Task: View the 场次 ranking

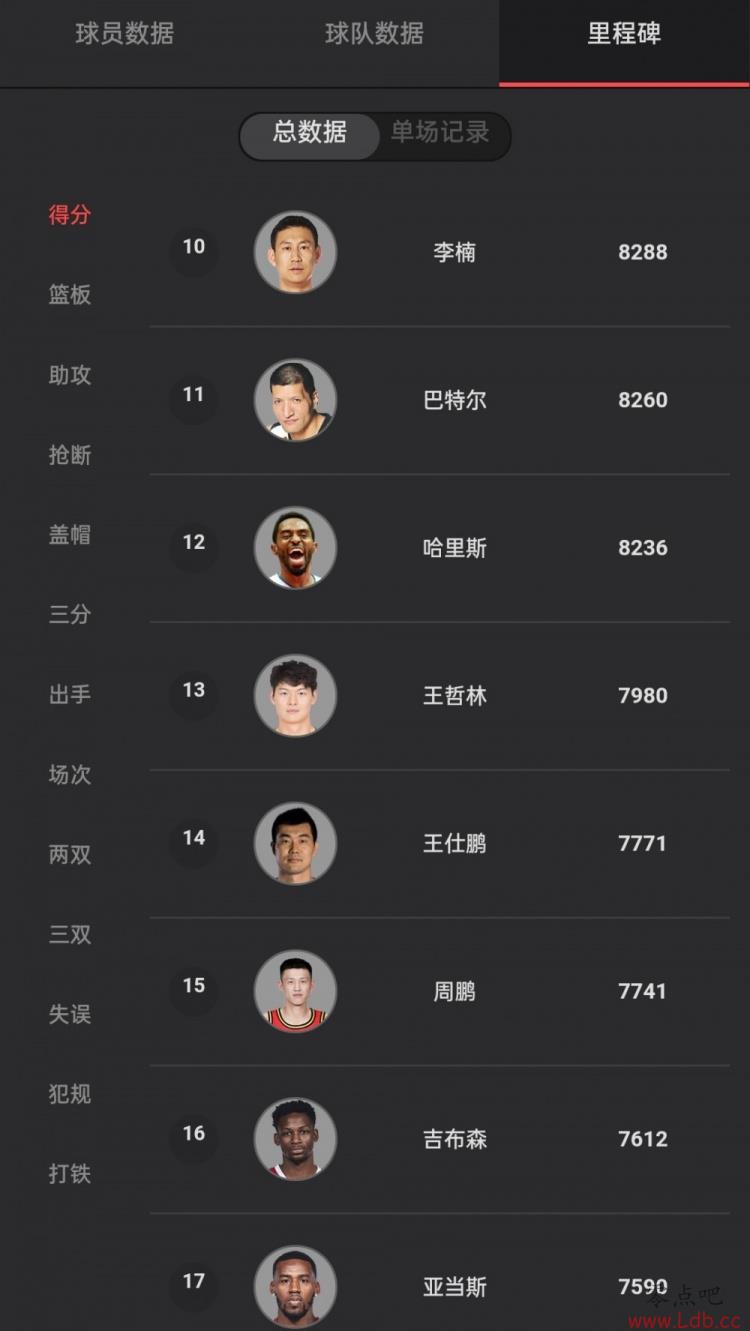Action: (70, 774)
